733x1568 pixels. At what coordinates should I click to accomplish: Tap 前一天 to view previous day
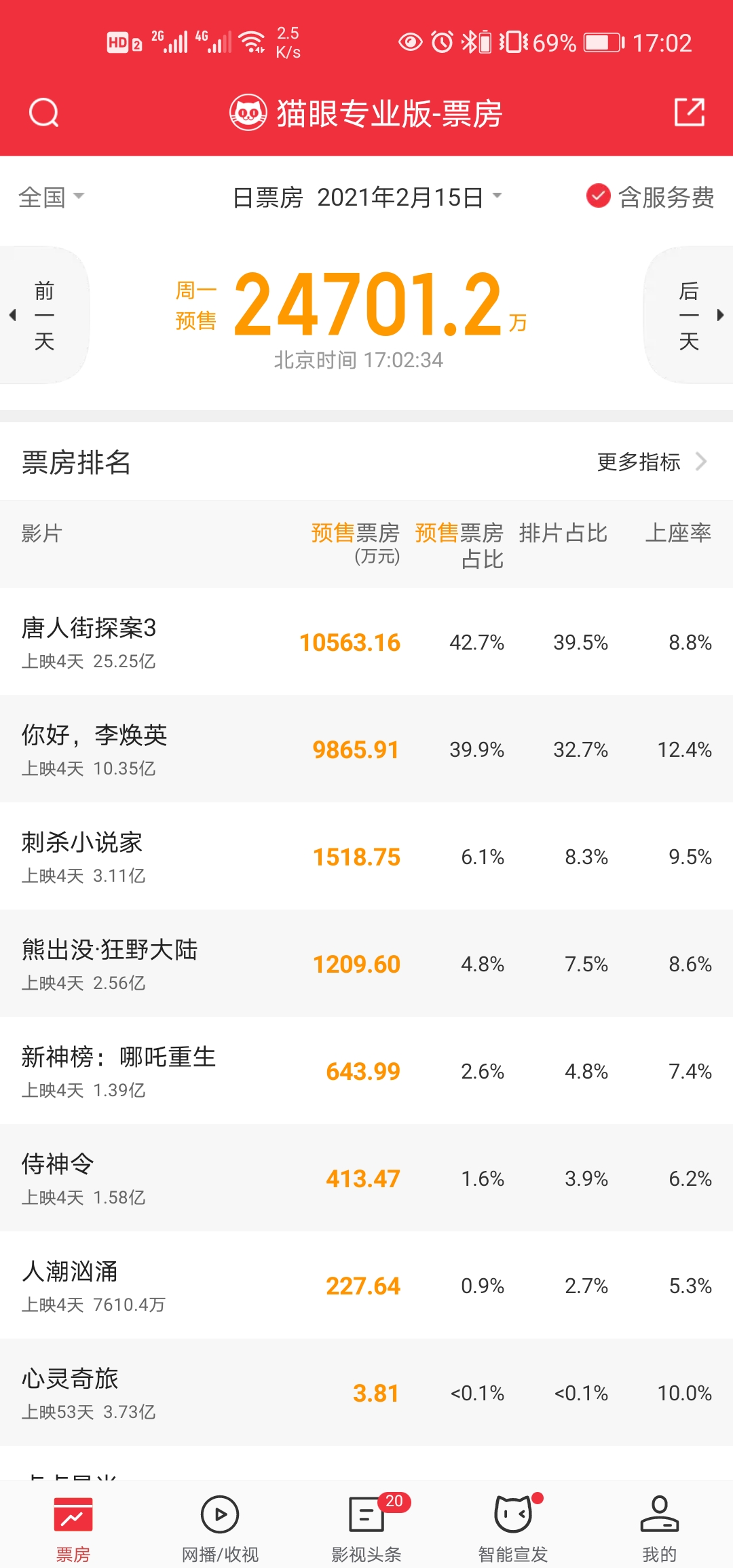tap(44, 314)
